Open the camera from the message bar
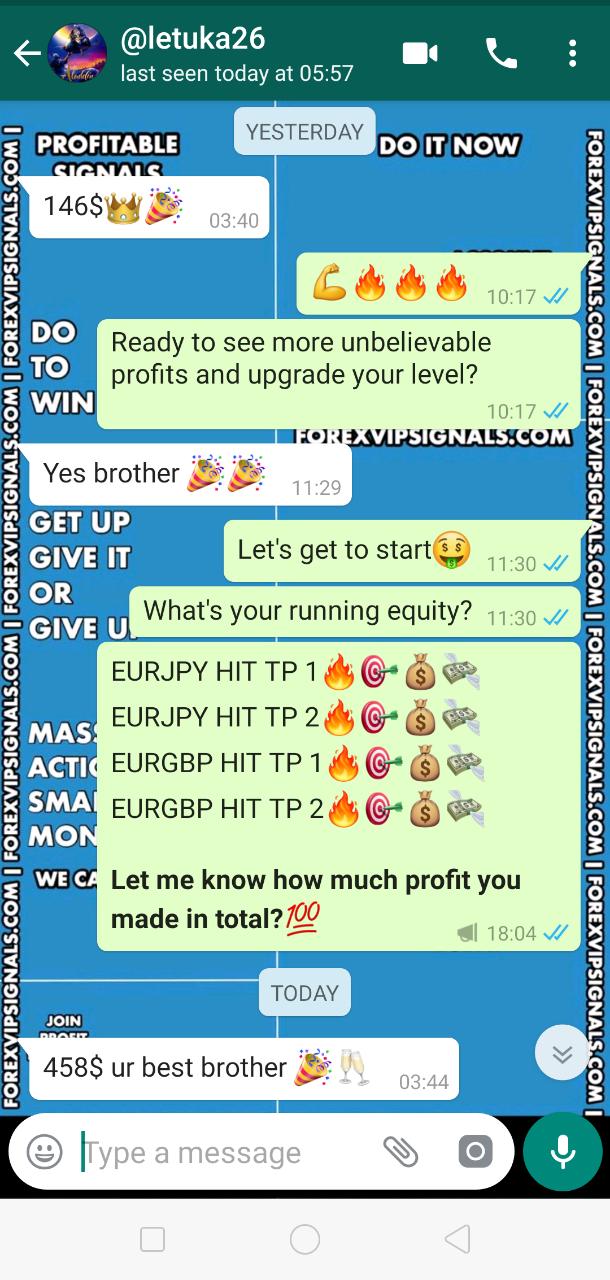This screenshot has width=610, height=1280. [475, 1152]
